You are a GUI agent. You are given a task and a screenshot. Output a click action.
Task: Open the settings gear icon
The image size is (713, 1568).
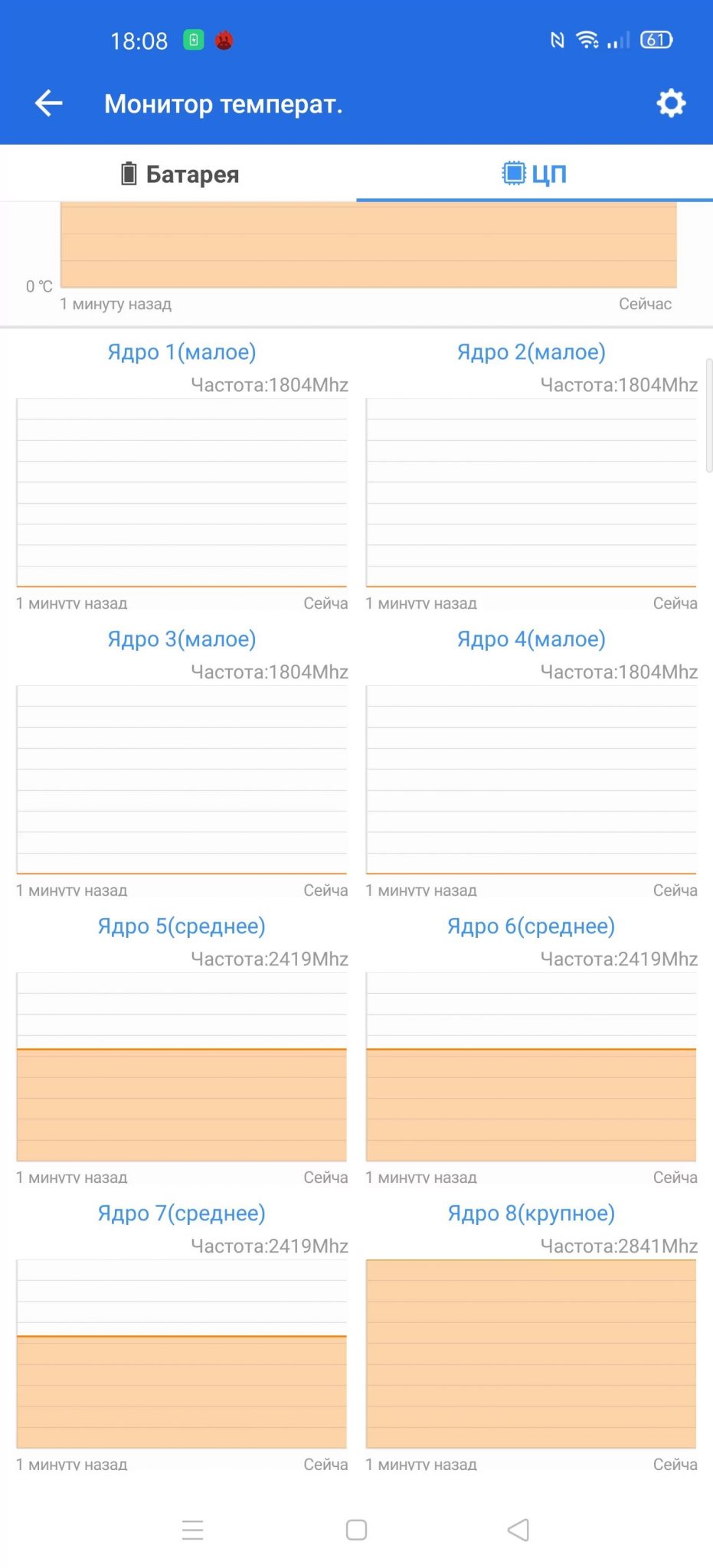tap(671, 103)
